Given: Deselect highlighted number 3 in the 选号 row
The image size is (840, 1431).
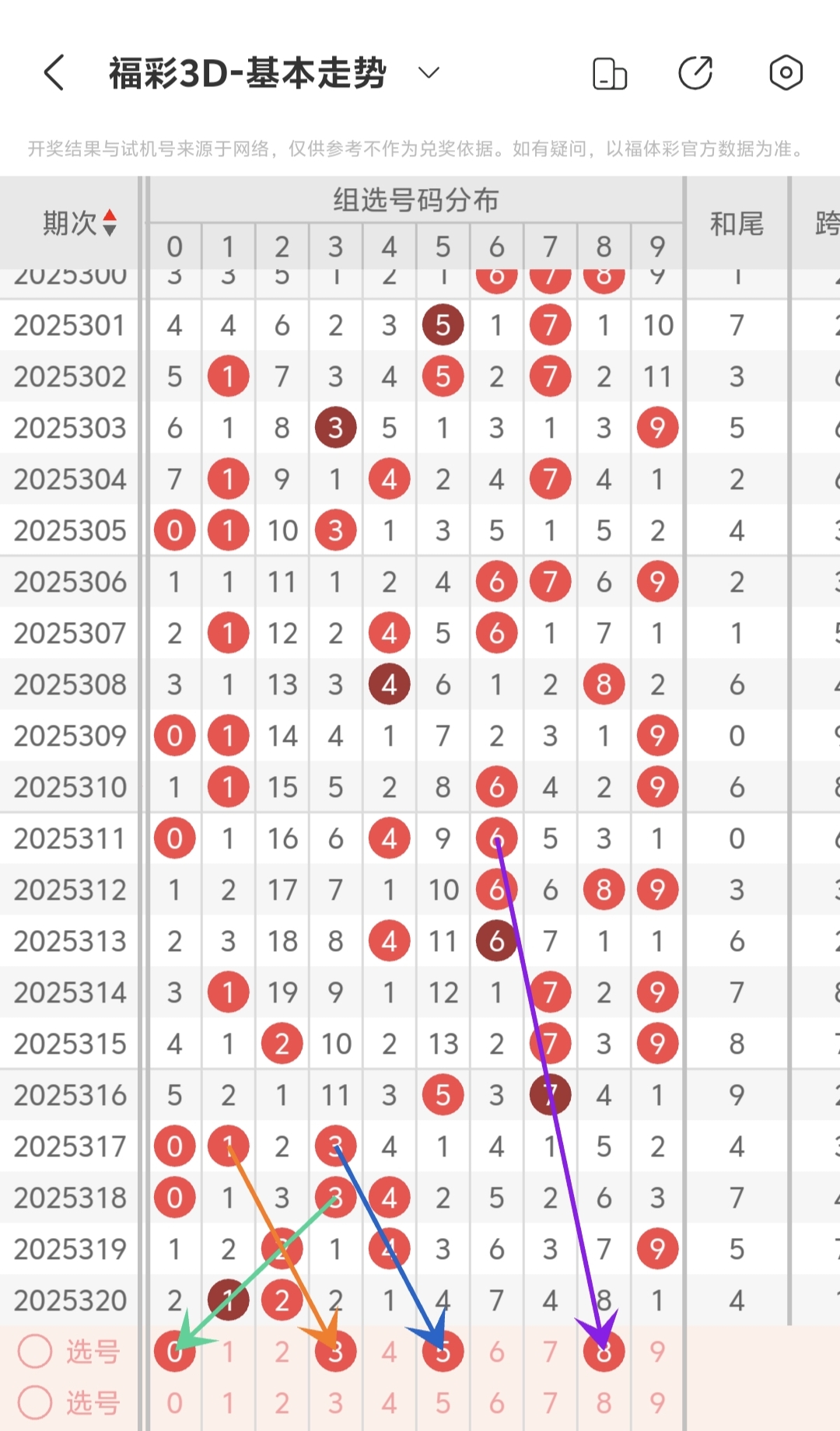Looking at the screenshot, I should (x=335, y=1352).
